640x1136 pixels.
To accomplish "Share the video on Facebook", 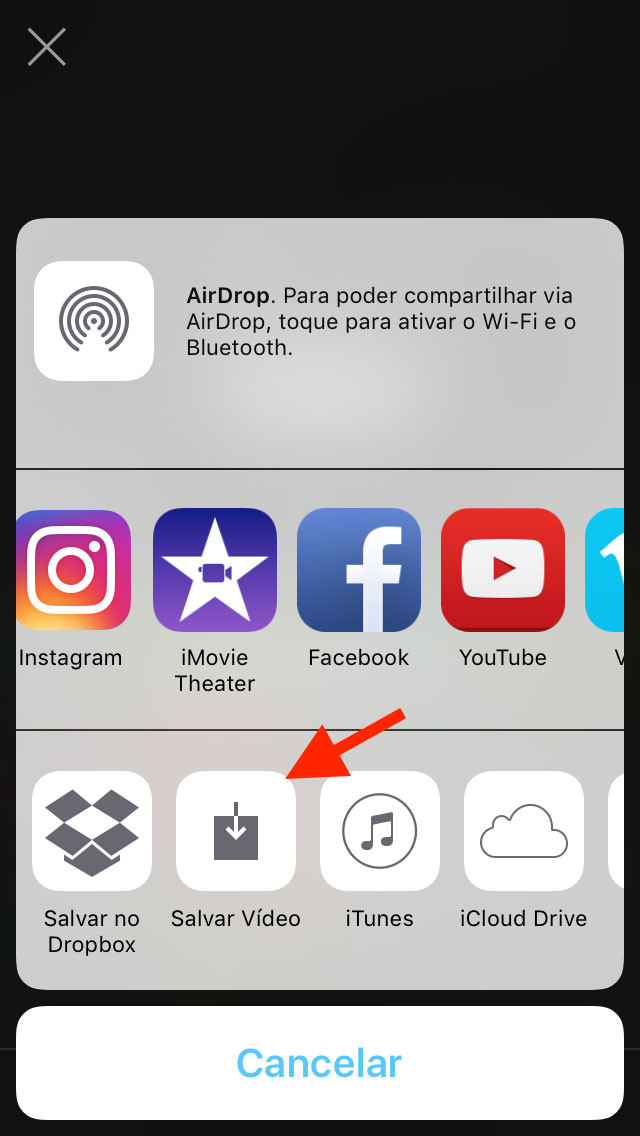I will [359, 570].
